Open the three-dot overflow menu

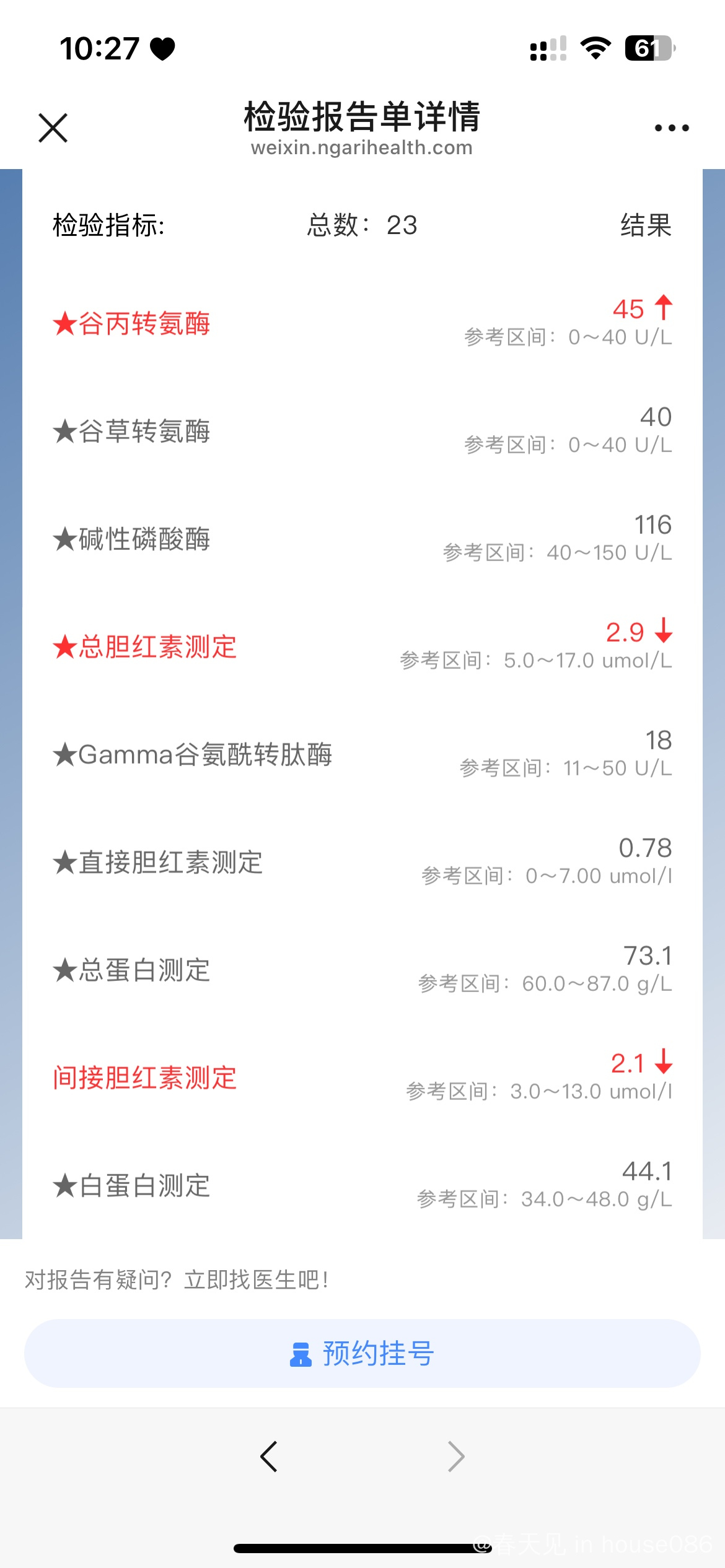(672, 128)
